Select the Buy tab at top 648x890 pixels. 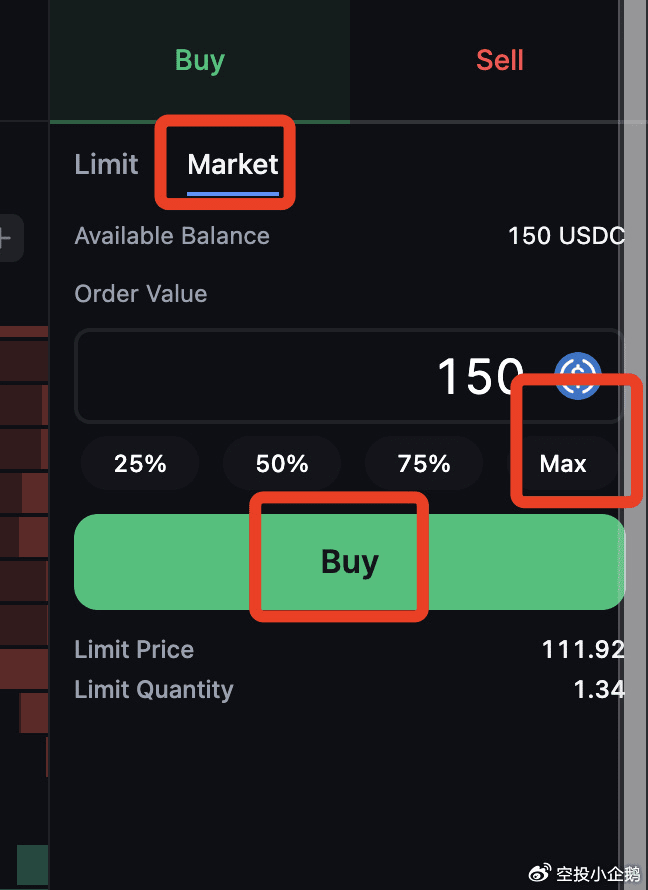199,60
